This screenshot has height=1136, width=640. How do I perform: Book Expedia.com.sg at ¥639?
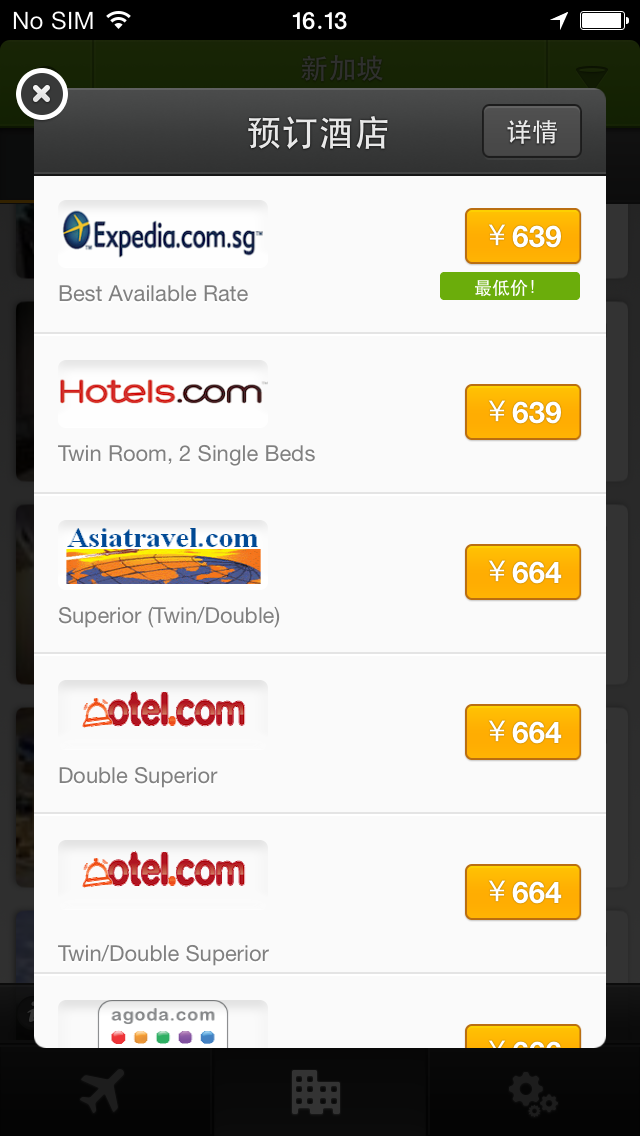click(522, 236)
